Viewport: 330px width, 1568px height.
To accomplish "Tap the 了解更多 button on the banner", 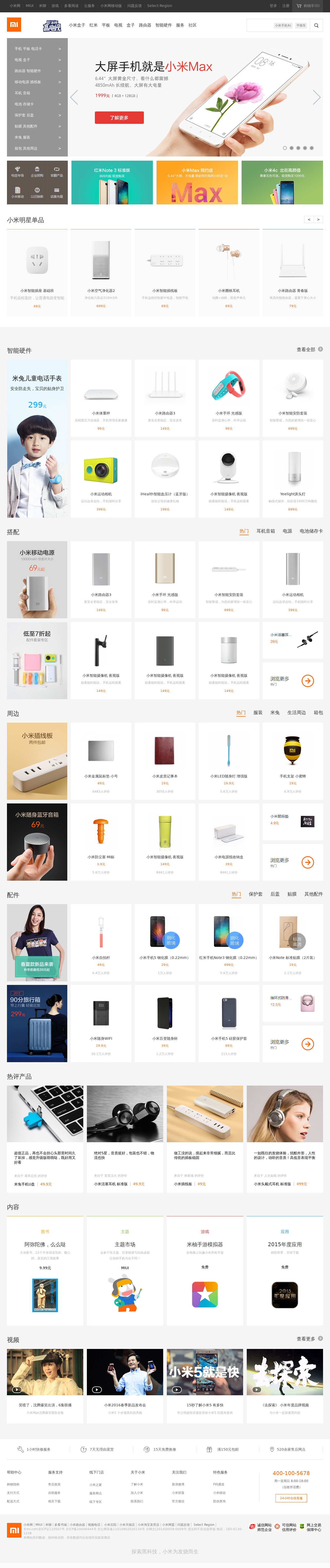I will [119, 117].
